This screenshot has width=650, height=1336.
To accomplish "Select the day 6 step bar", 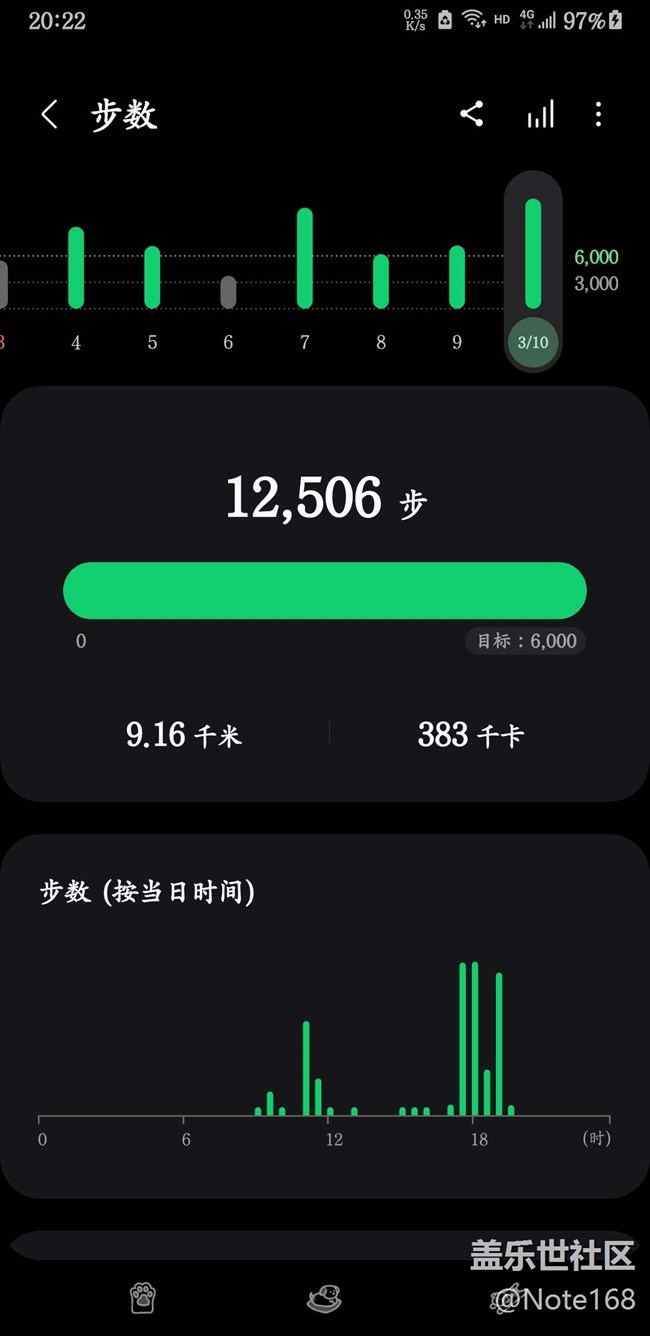I will click(x=228, y=292).
